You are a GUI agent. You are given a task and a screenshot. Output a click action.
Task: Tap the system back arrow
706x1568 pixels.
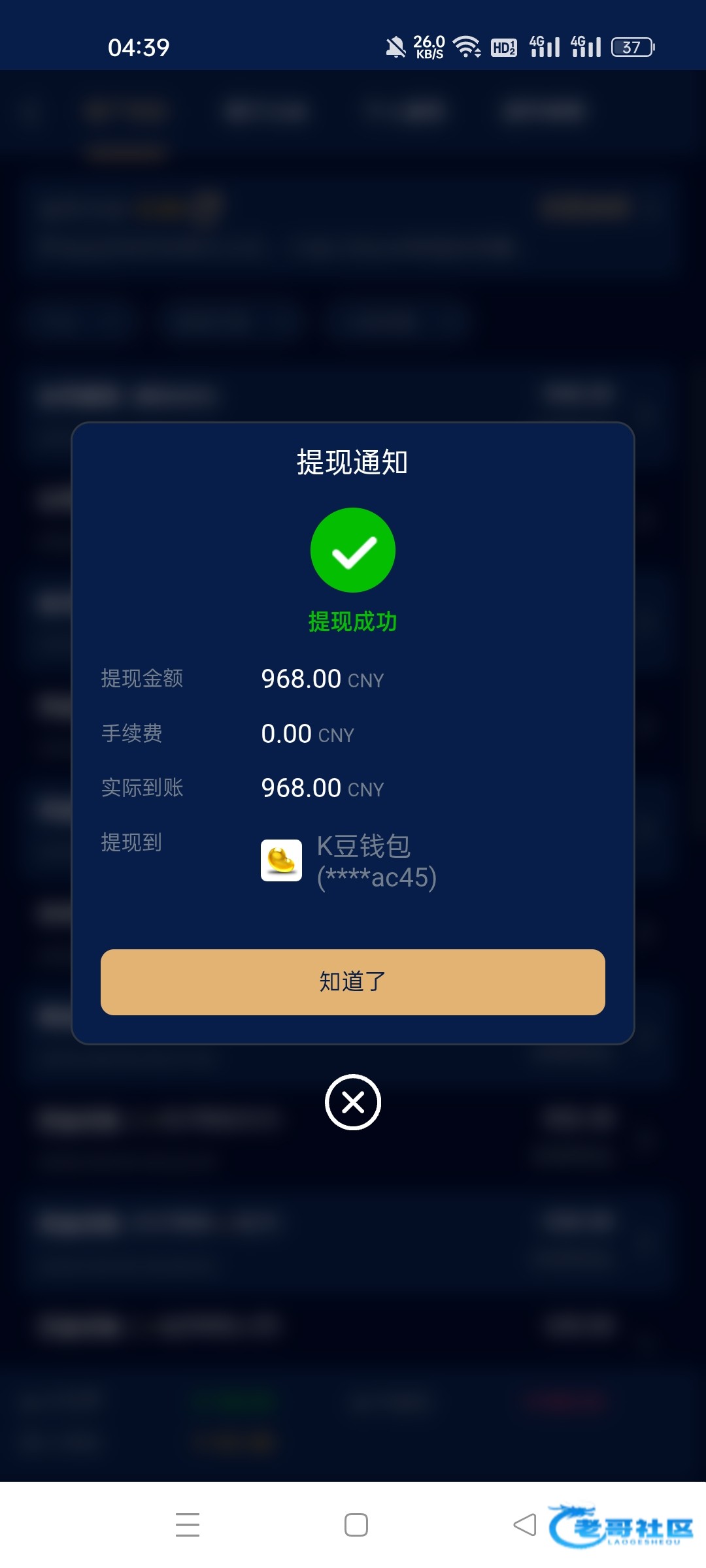[525, 1525]
